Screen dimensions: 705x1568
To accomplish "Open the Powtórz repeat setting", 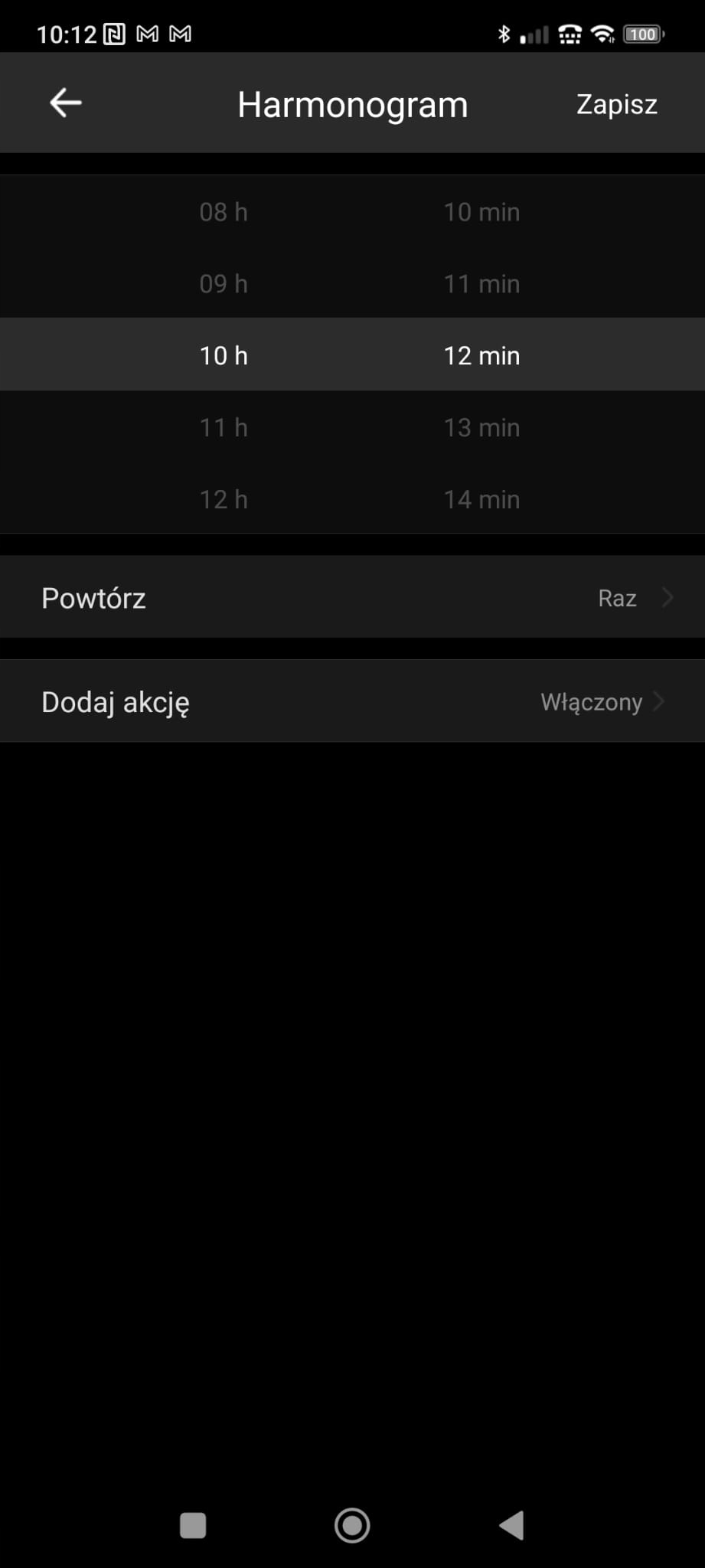I will [x=352, y=597].
